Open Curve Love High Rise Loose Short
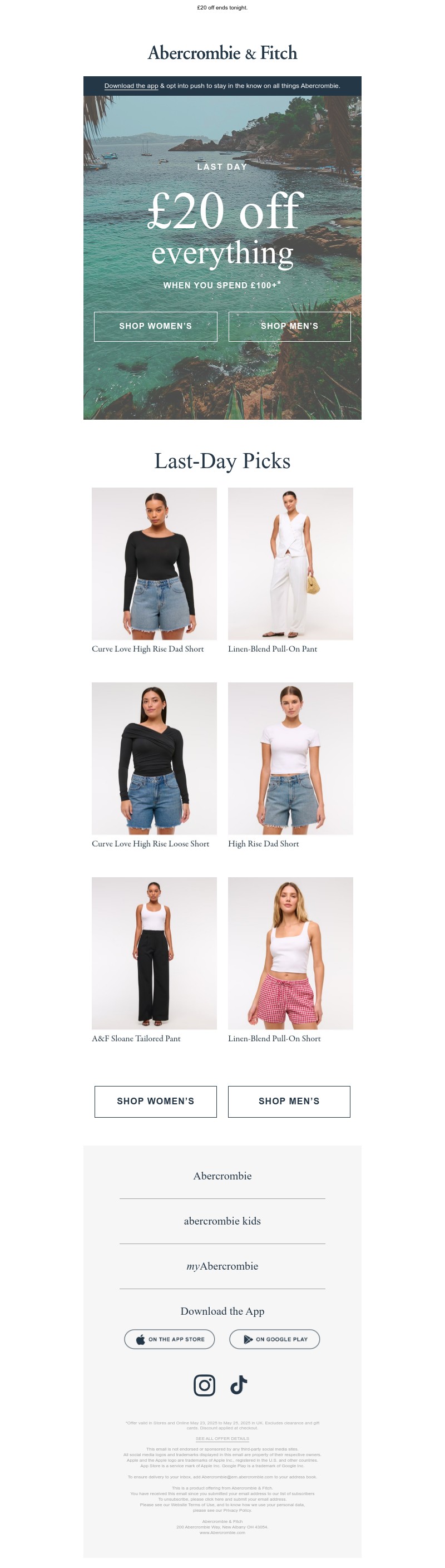The width and height of the screenshot is (445, 1568). [154, 759]
